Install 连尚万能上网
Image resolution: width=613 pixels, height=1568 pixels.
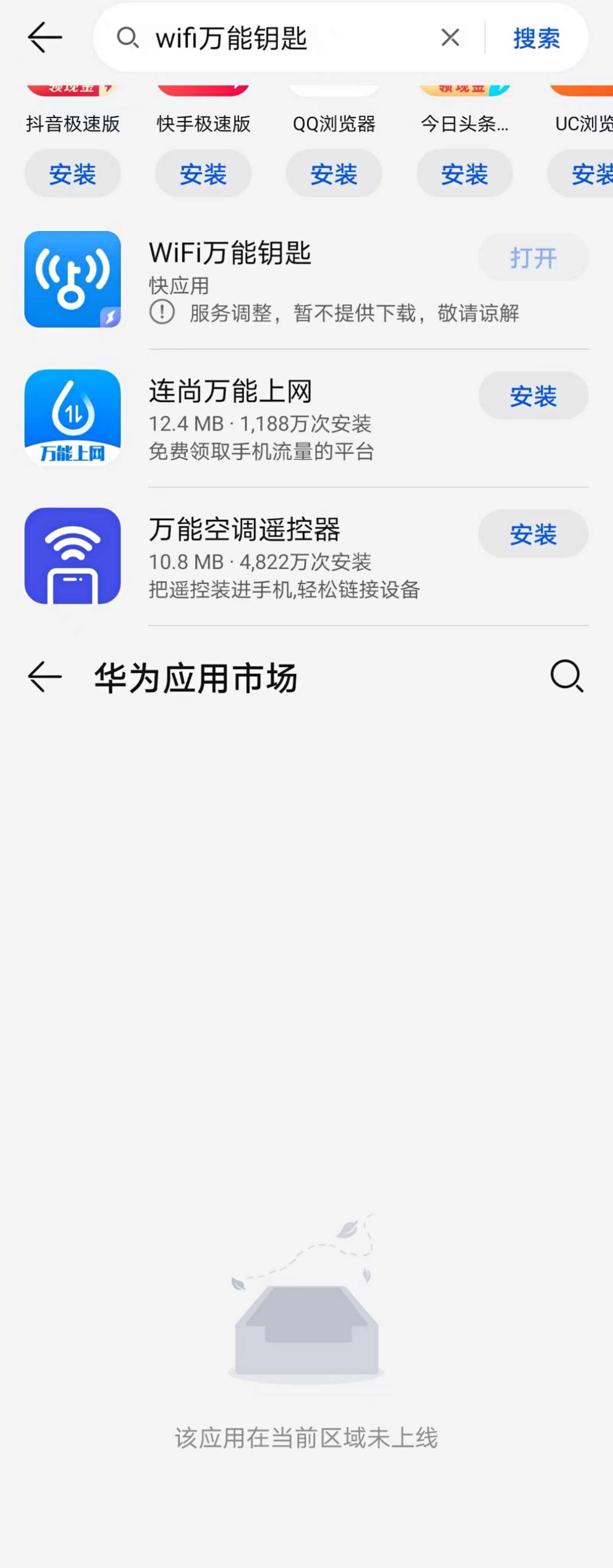click(533, 396)
